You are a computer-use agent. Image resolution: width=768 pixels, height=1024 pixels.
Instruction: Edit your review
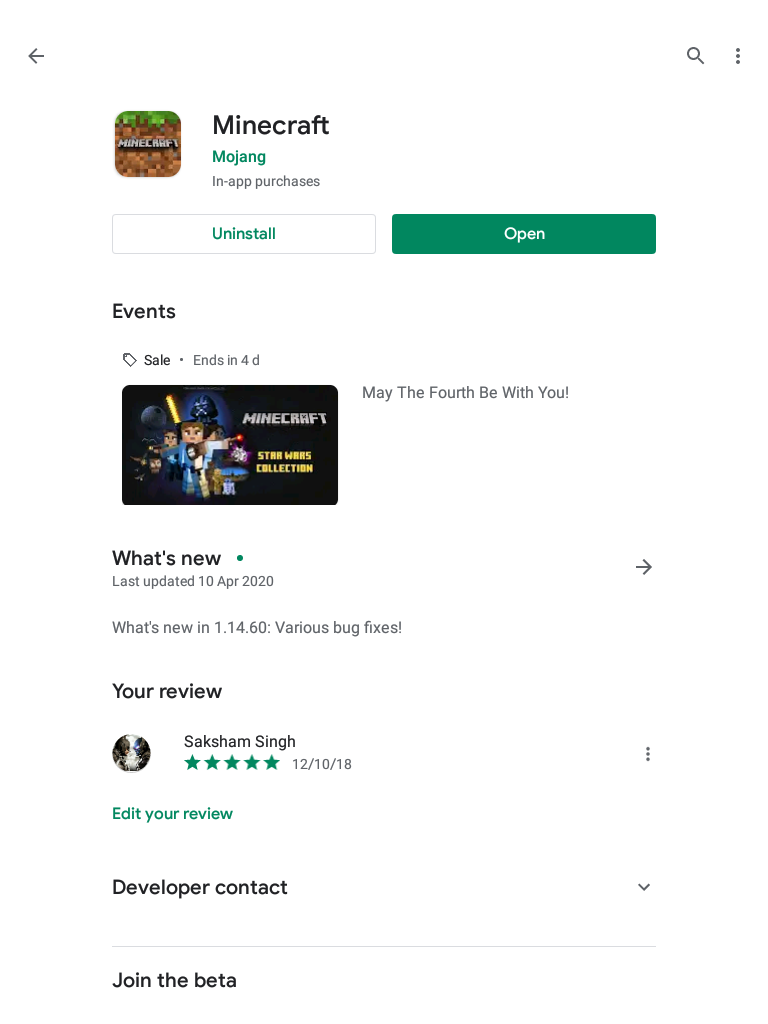tap(172, 814)
